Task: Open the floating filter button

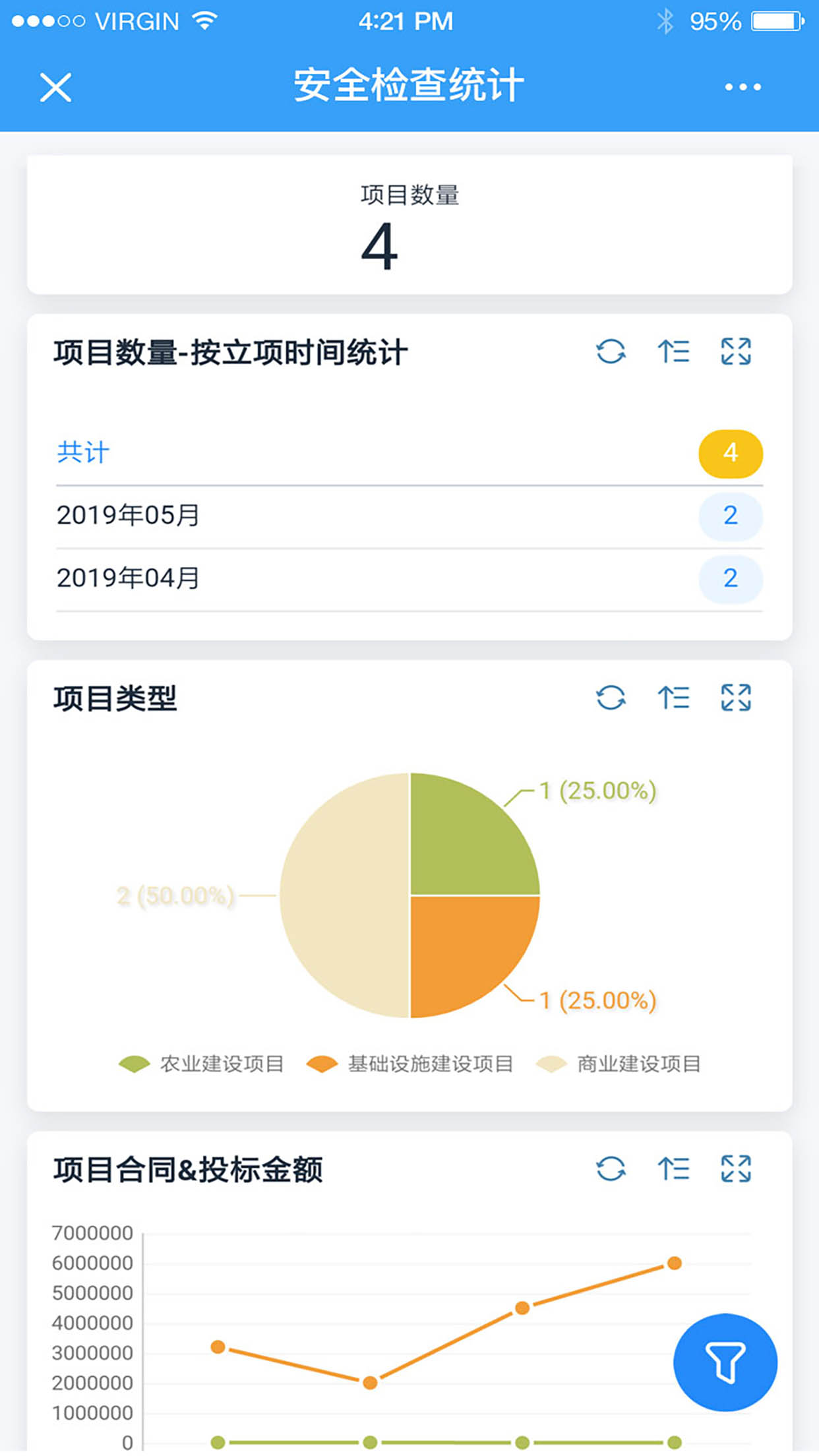Action: tap(725, 1362)
